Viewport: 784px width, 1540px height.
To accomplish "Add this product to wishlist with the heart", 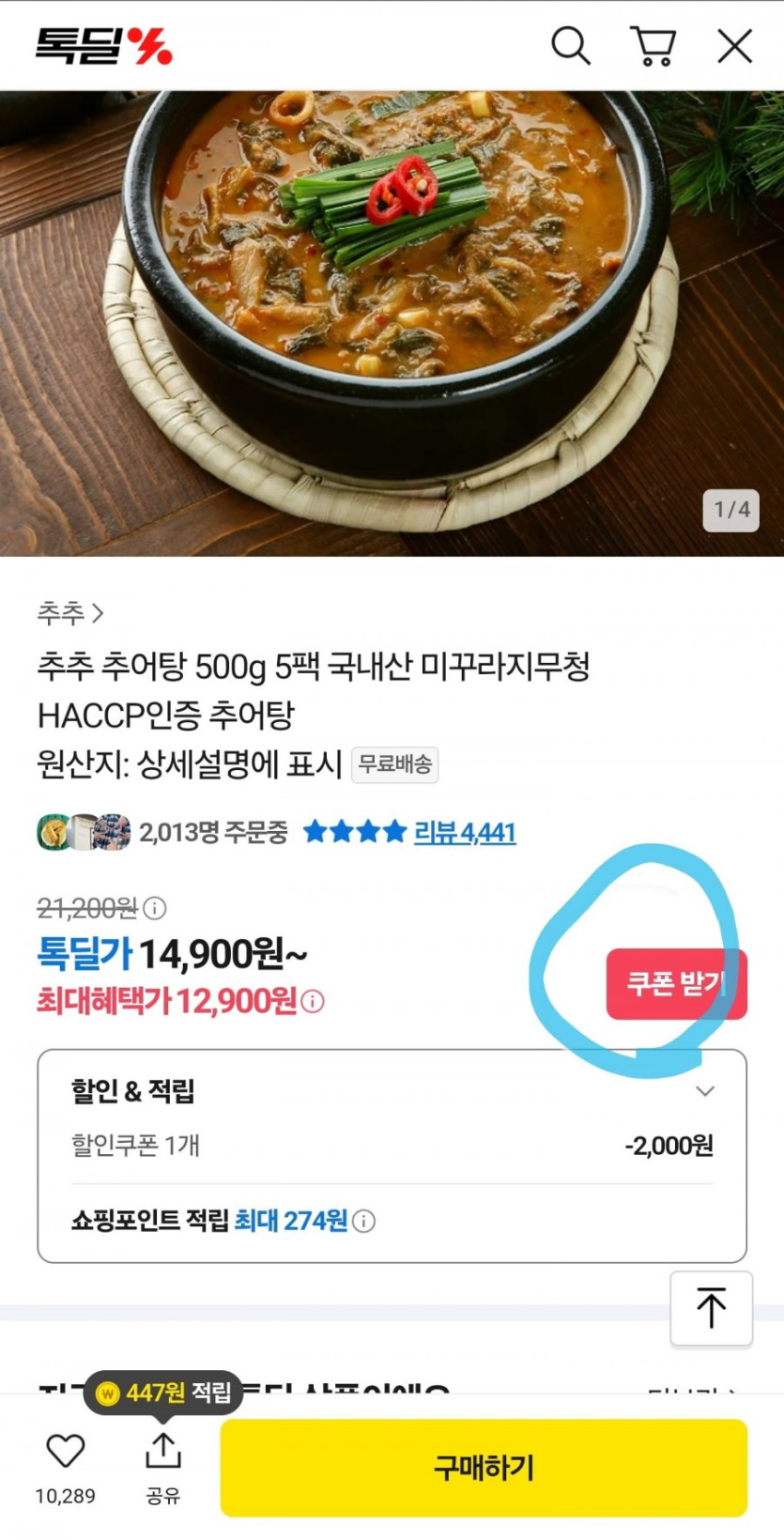I will point(66,1452).
